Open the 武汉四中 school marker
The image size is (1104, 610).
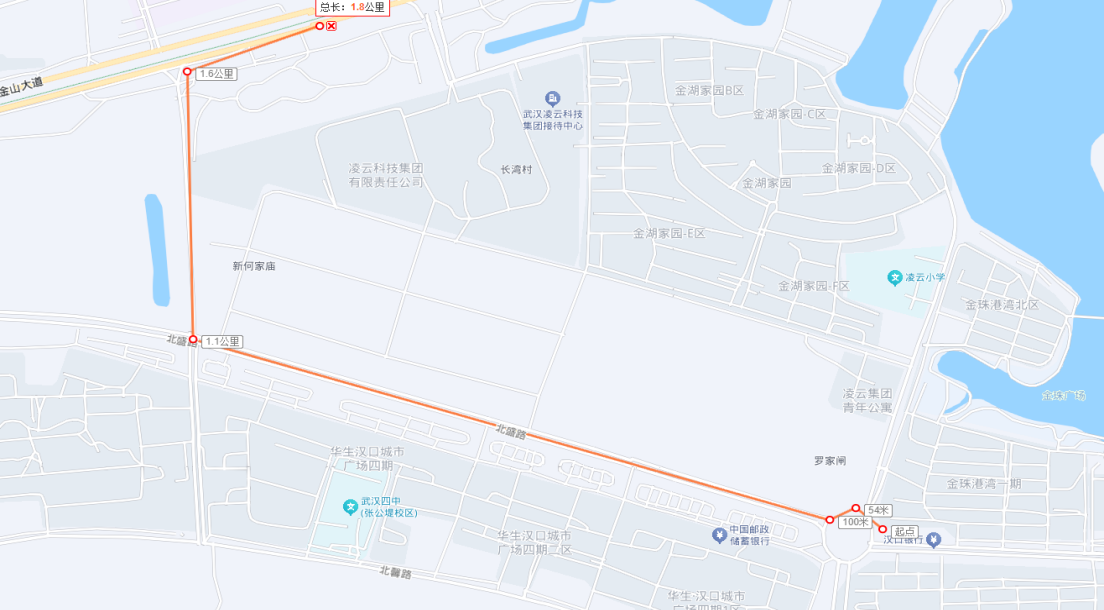click(x=350, y=507)
